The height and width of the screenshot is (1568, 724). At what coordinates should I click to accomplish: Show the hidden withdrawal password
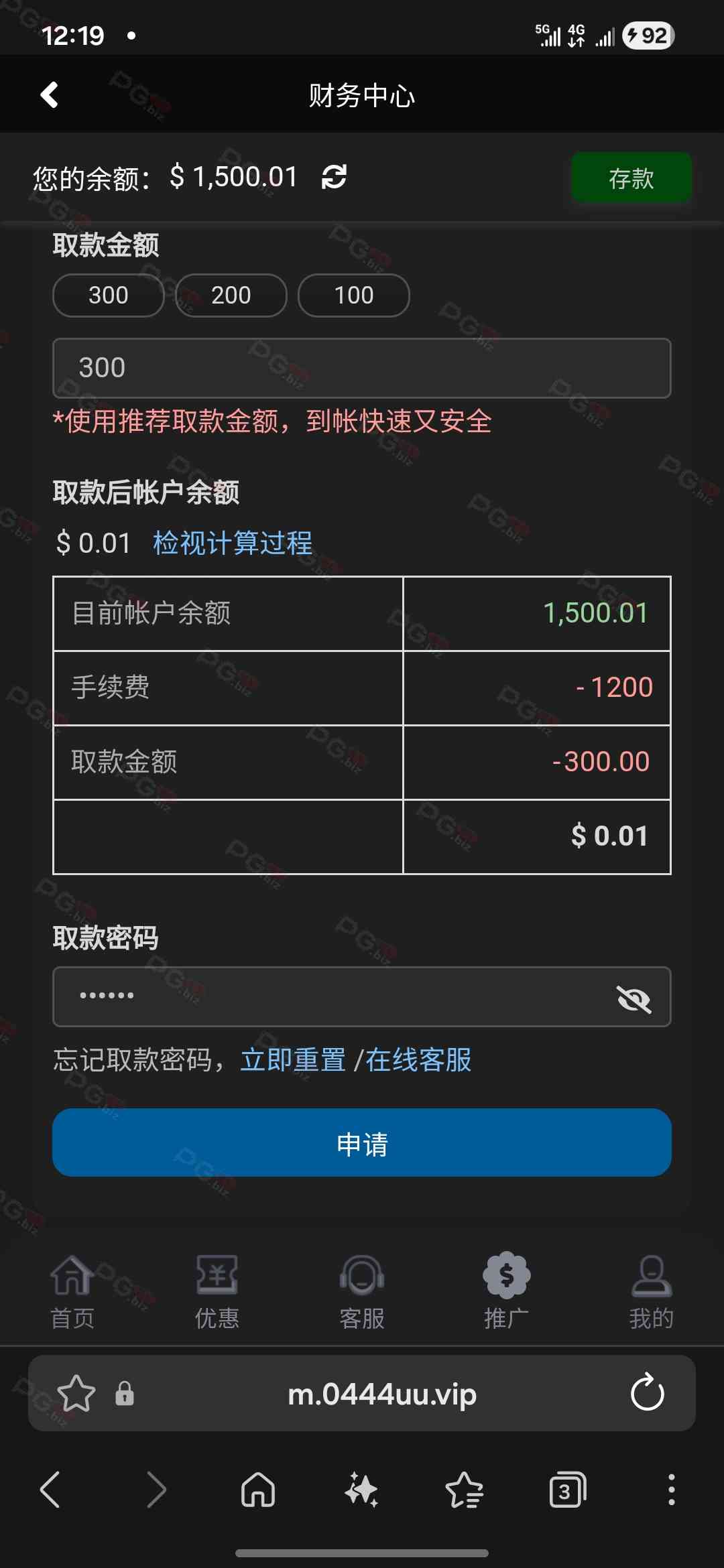coord(633,999)
